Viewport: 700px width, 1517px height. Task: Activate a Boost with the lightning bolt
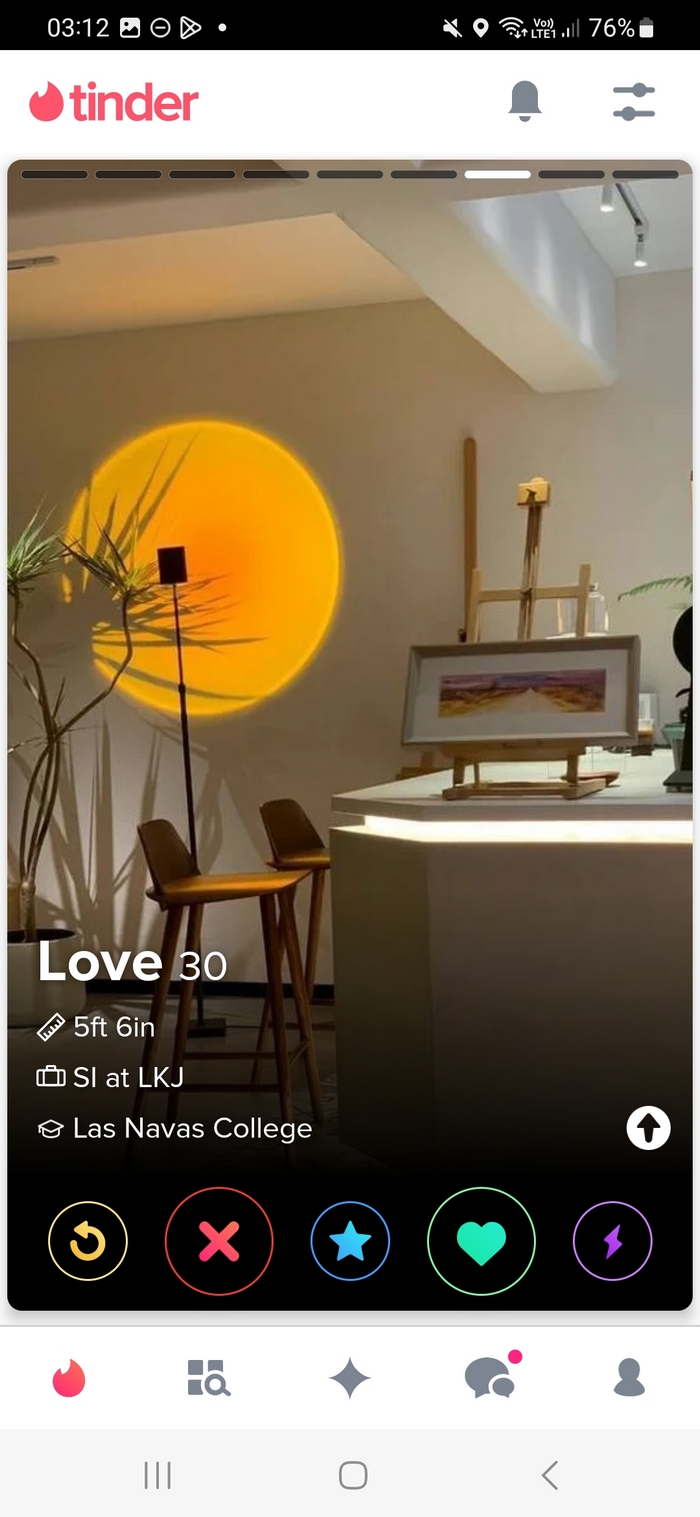click(x=612, y=1242)
